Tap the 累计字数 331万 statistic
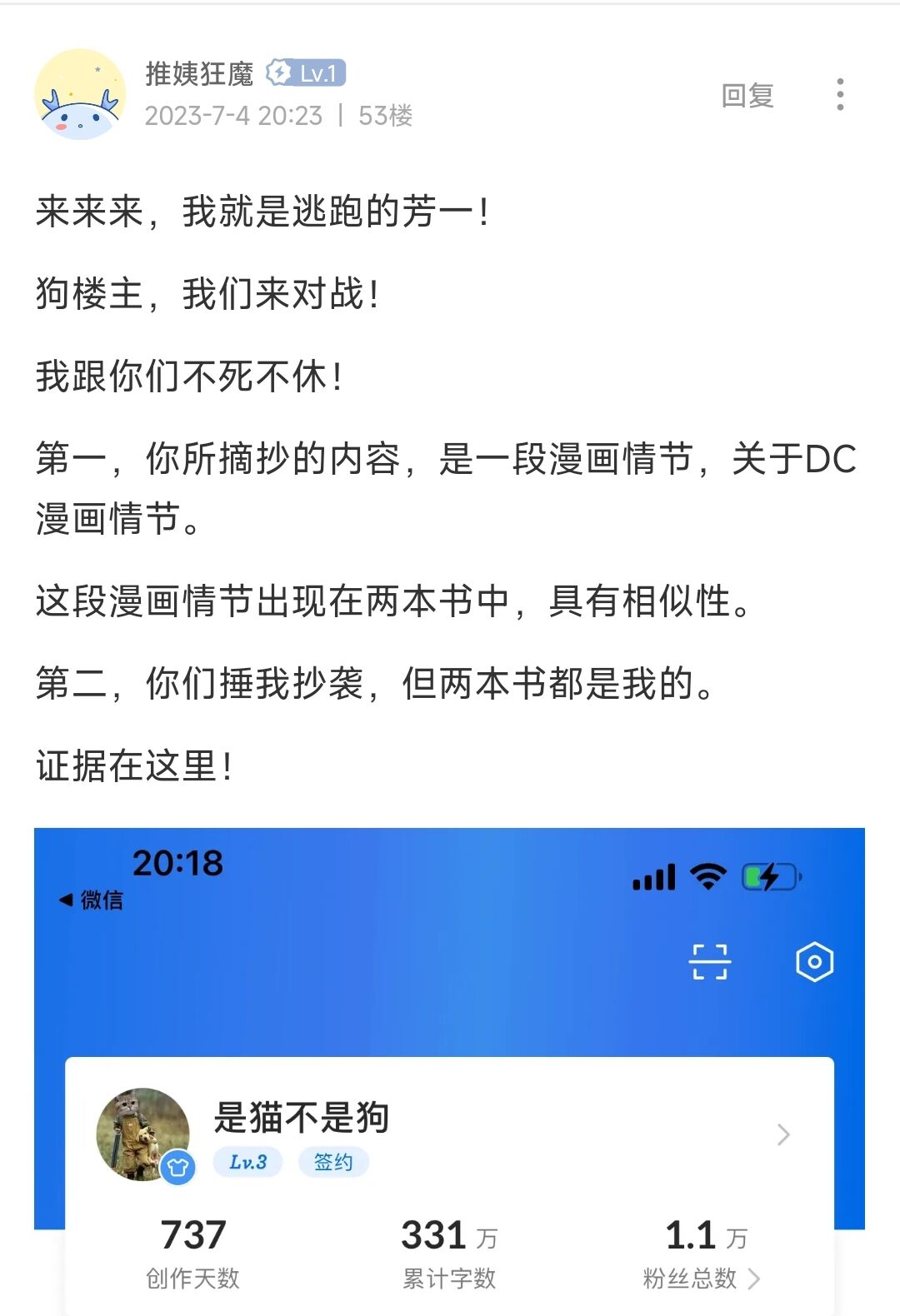900x1316 pixels. 449,1258
